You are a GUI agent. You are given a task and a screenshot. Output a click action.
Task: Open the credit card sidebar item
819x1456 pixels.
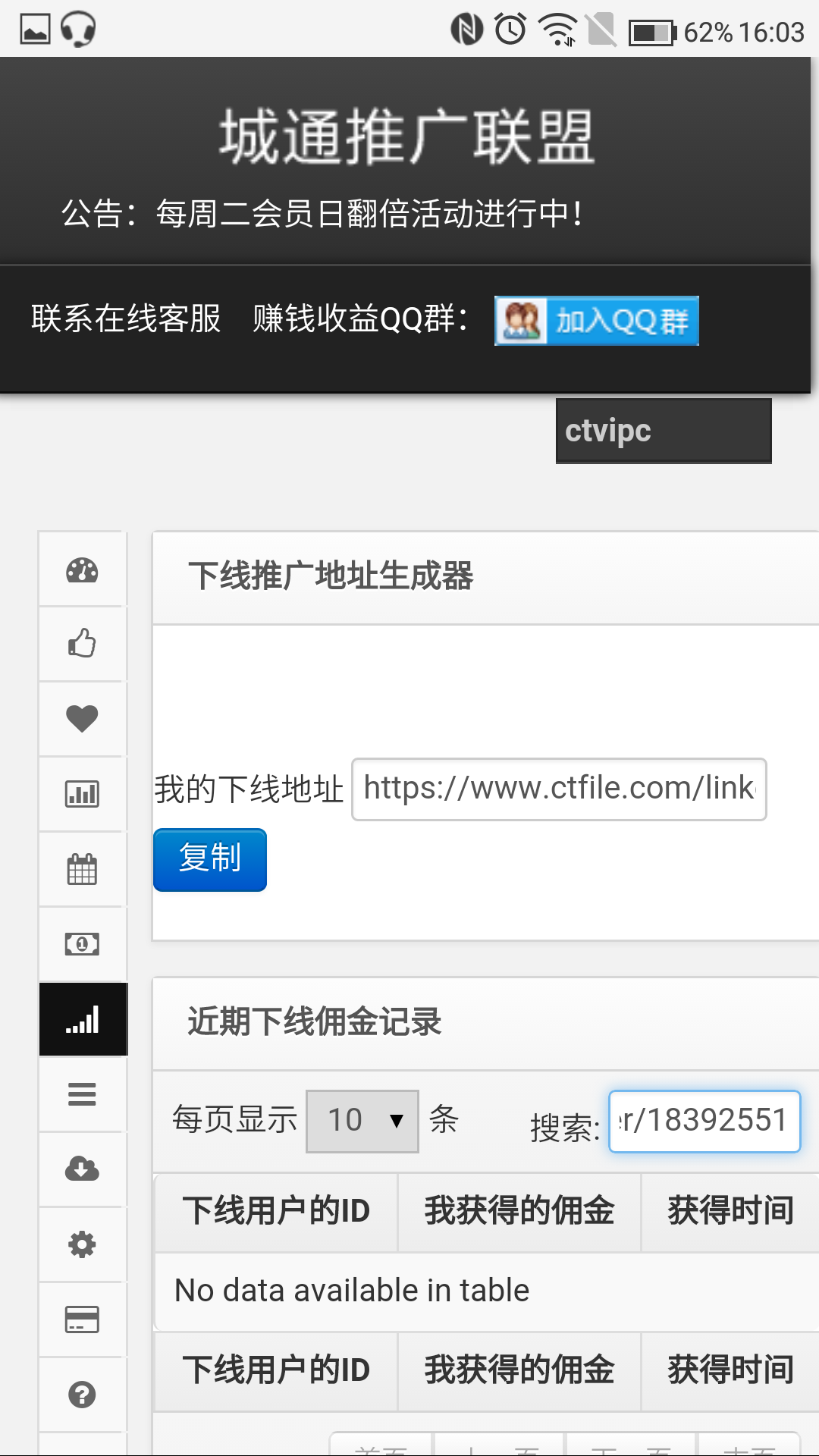pos(82,1319)
